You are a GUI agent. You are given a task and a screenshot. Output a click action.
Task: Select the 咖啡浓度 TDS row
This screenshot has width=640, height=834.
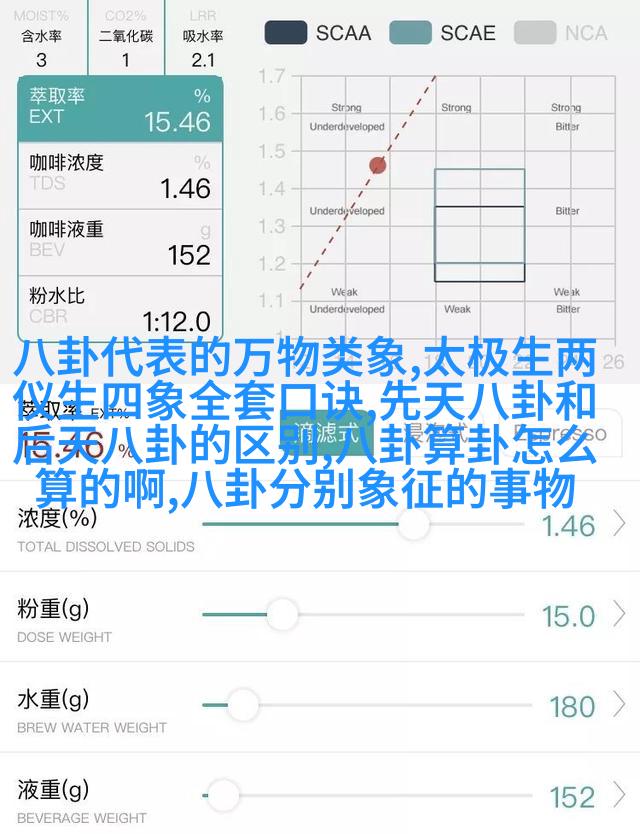click(119, 175)
